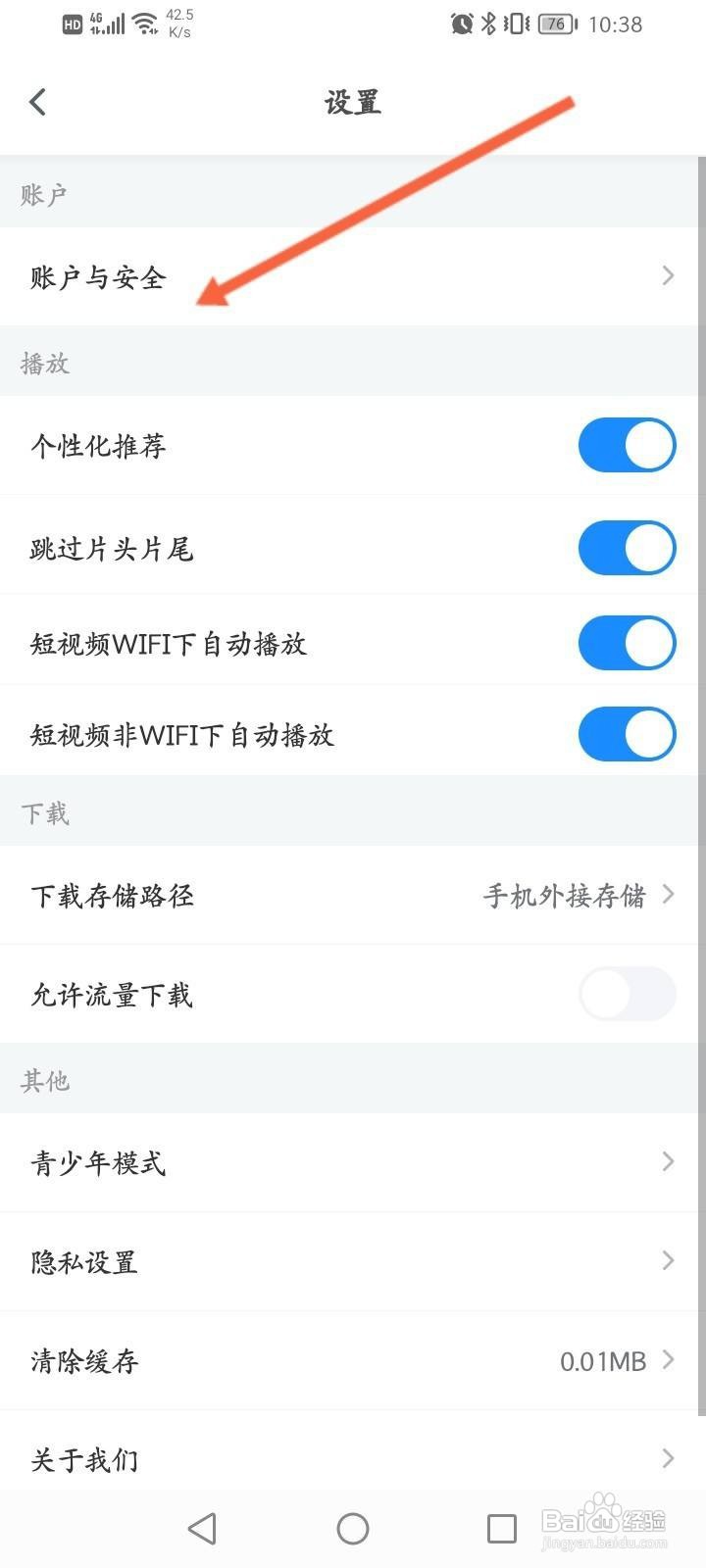This screenshot has height=1568, width=706.
Task: Tap the system home button
Action: 353,1528
